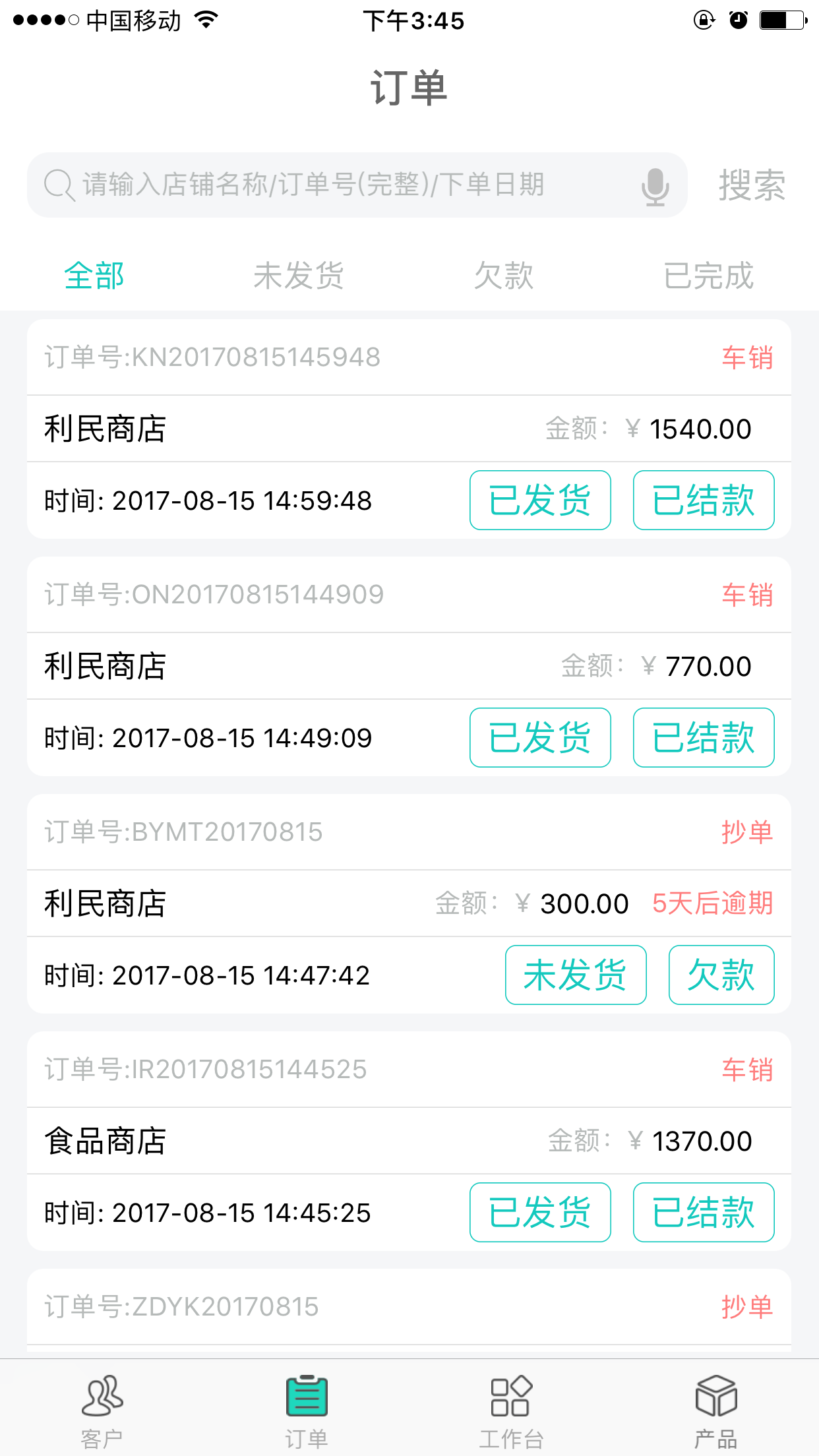Tap 已结款 on order IR20170815144525
Image resolution: width=819 pixels, height=1456 pixels.
704,1212
